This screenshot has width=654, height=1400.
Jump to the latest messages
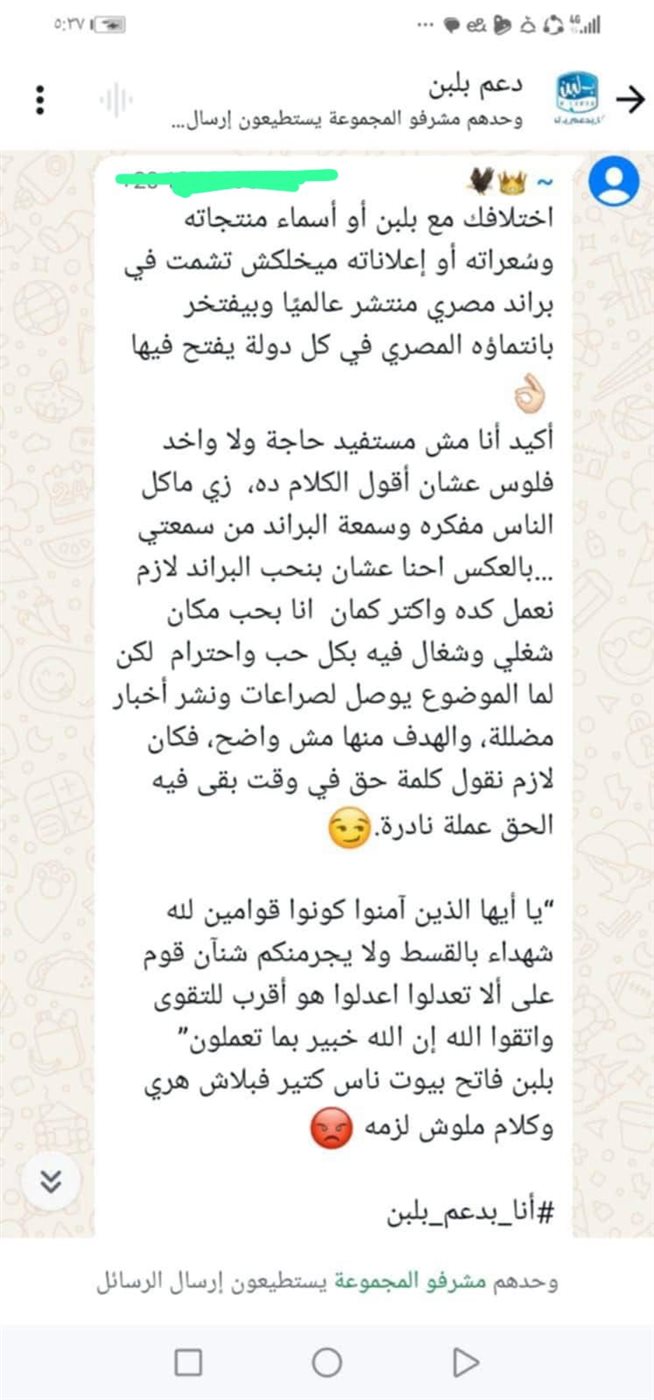51,1180
